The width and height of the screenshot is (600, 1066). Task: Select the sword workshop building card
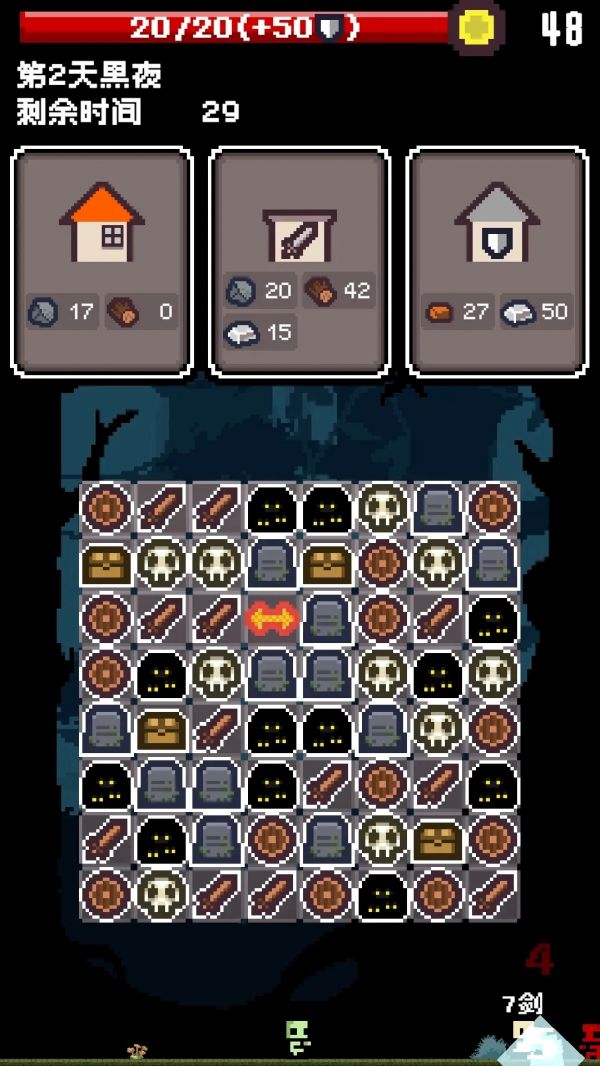299,262
